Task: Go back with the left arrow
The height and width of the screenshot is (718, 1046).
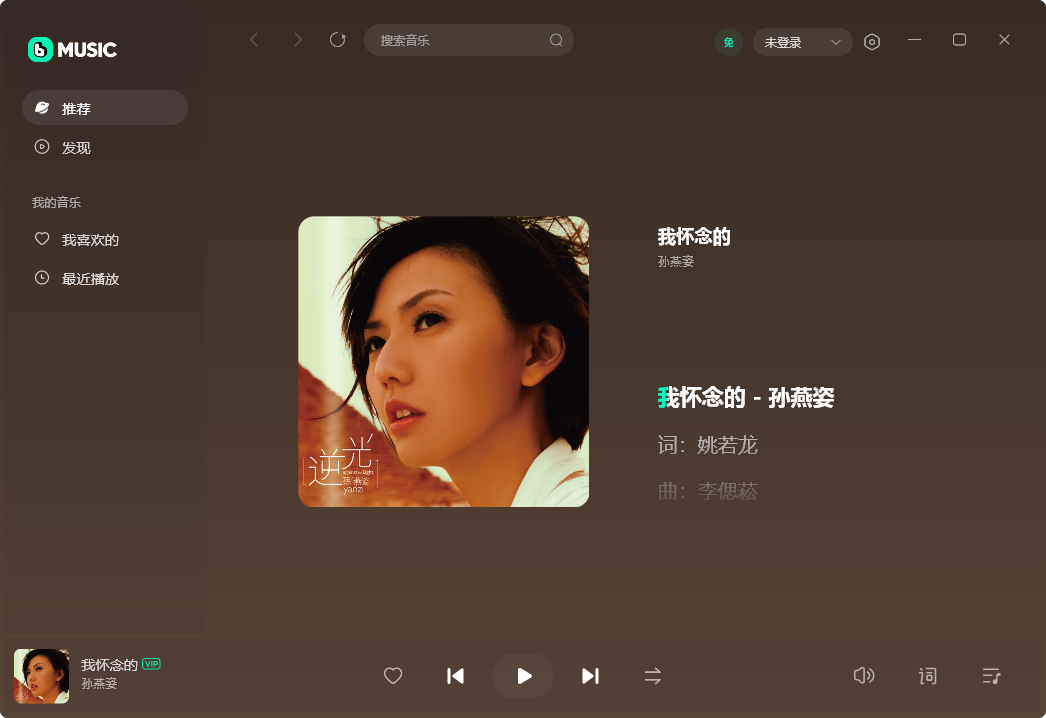Action: coord(254,40)
